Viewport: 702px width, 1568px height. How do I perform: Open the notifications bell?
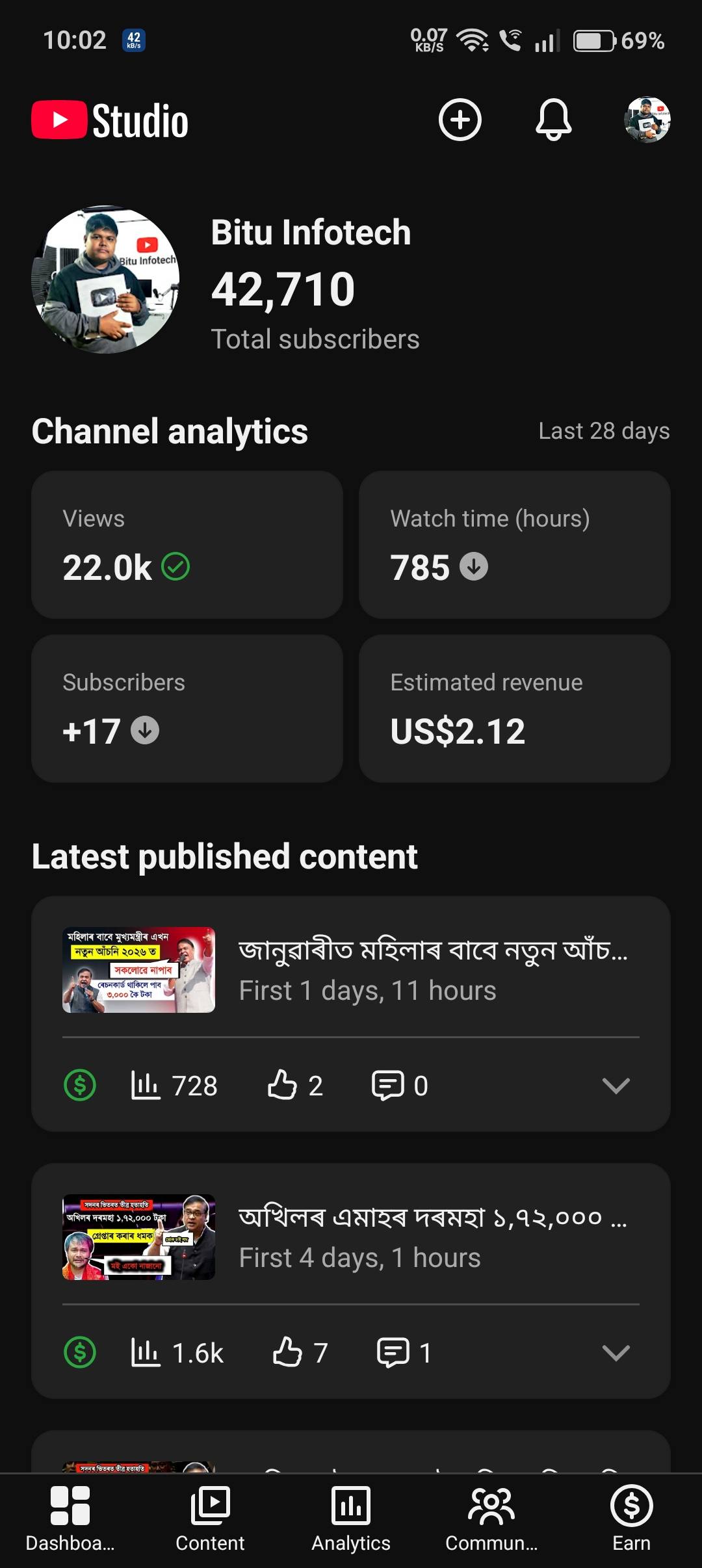coord(553,120)
